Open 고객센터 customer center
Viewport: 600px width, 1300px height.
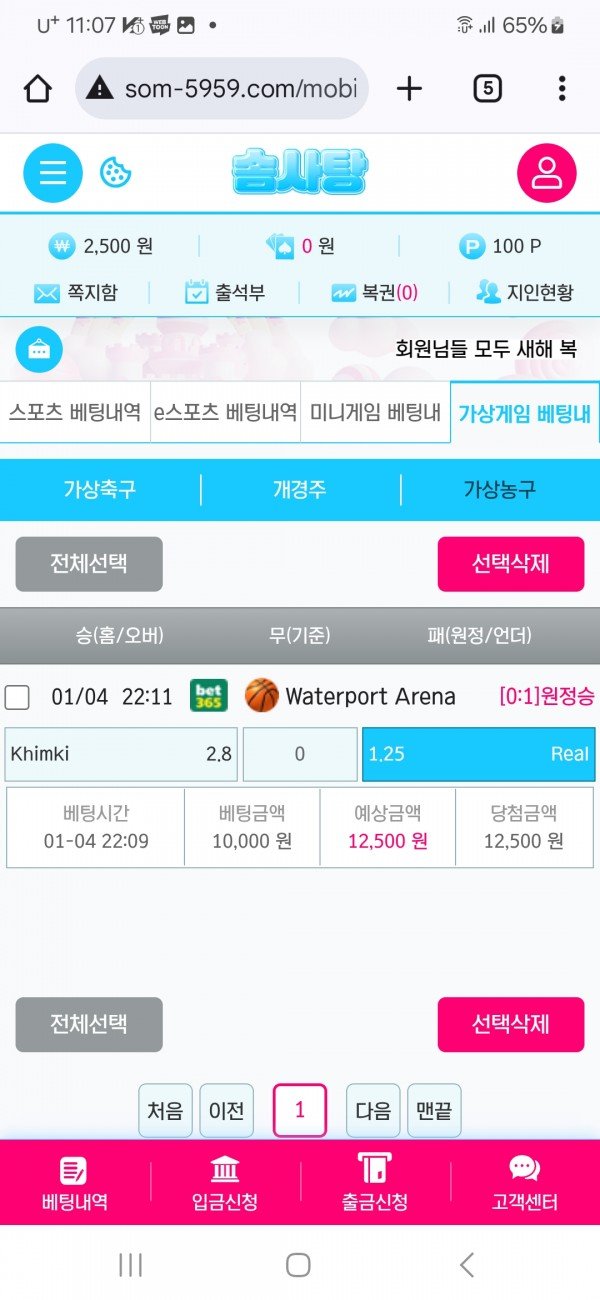(524, 1183)
